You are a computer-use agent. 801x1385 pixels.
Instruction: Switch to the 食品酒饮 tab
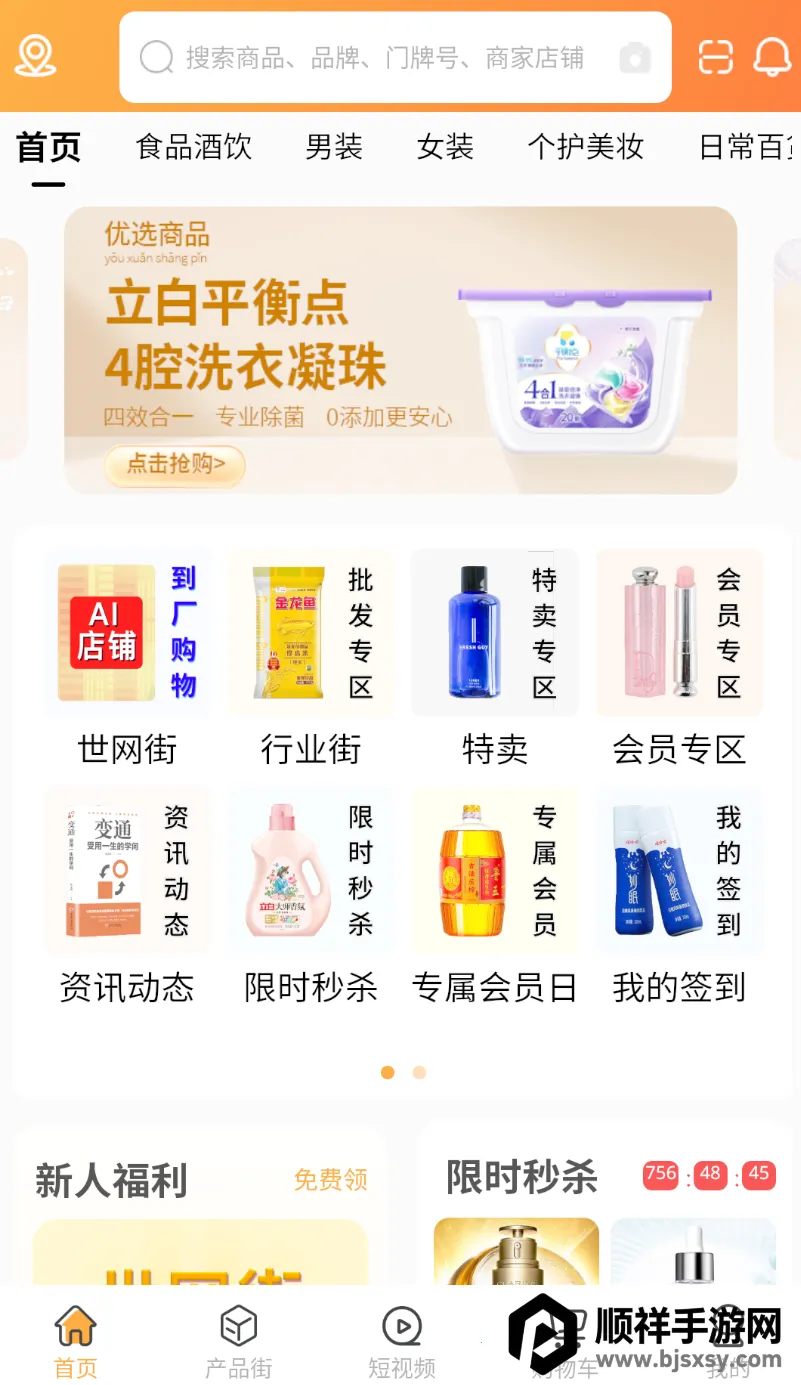coord(194,148)
